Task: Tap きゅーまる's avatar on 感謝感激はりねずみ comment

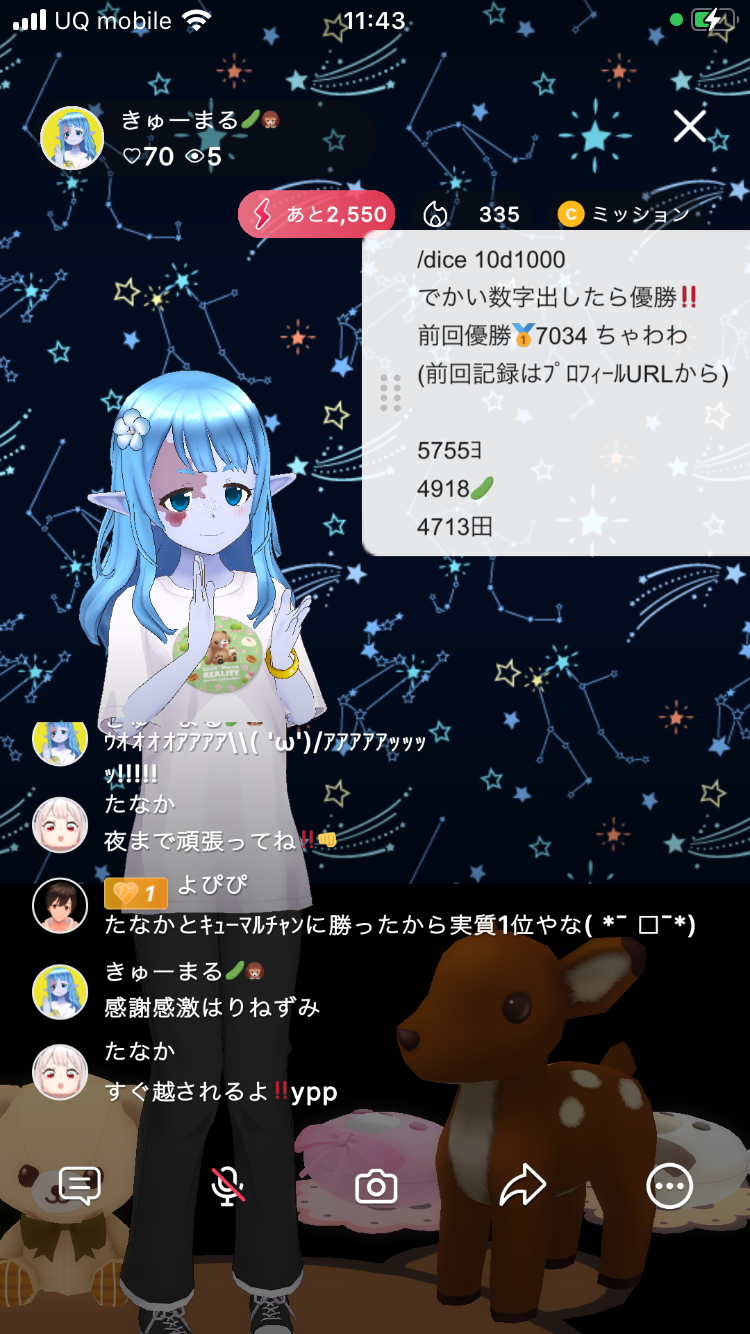Action: point(60,991)
